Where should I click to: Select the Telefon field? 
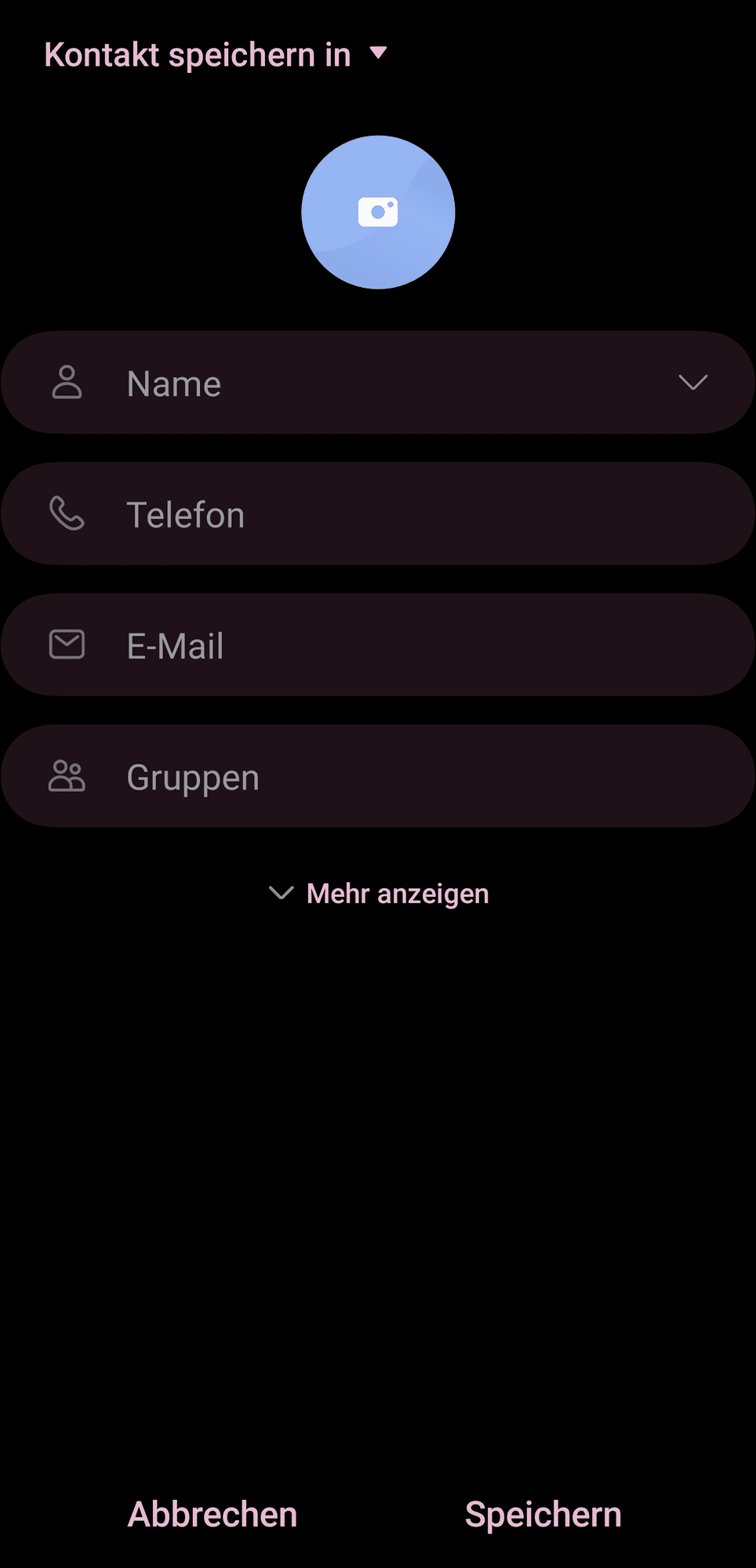coord(376,514)
